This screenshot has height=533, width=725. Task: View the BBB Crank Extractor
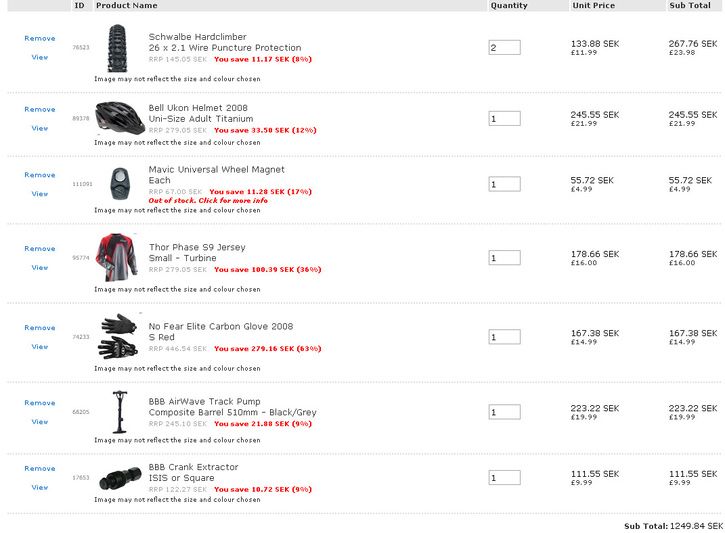[40, 487]
